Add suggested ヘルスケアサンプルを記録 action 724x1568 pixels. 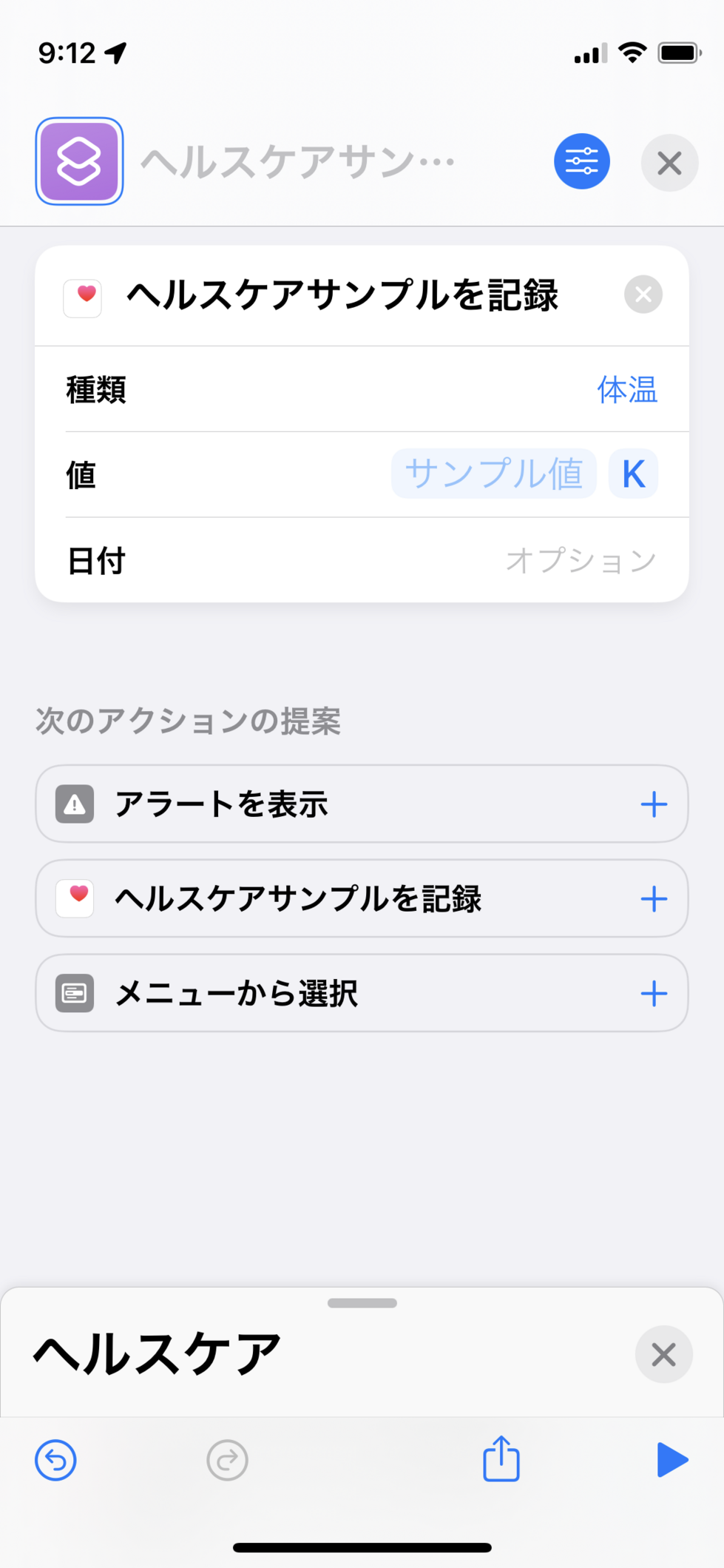pyautogui.click(x=654, y=899)
